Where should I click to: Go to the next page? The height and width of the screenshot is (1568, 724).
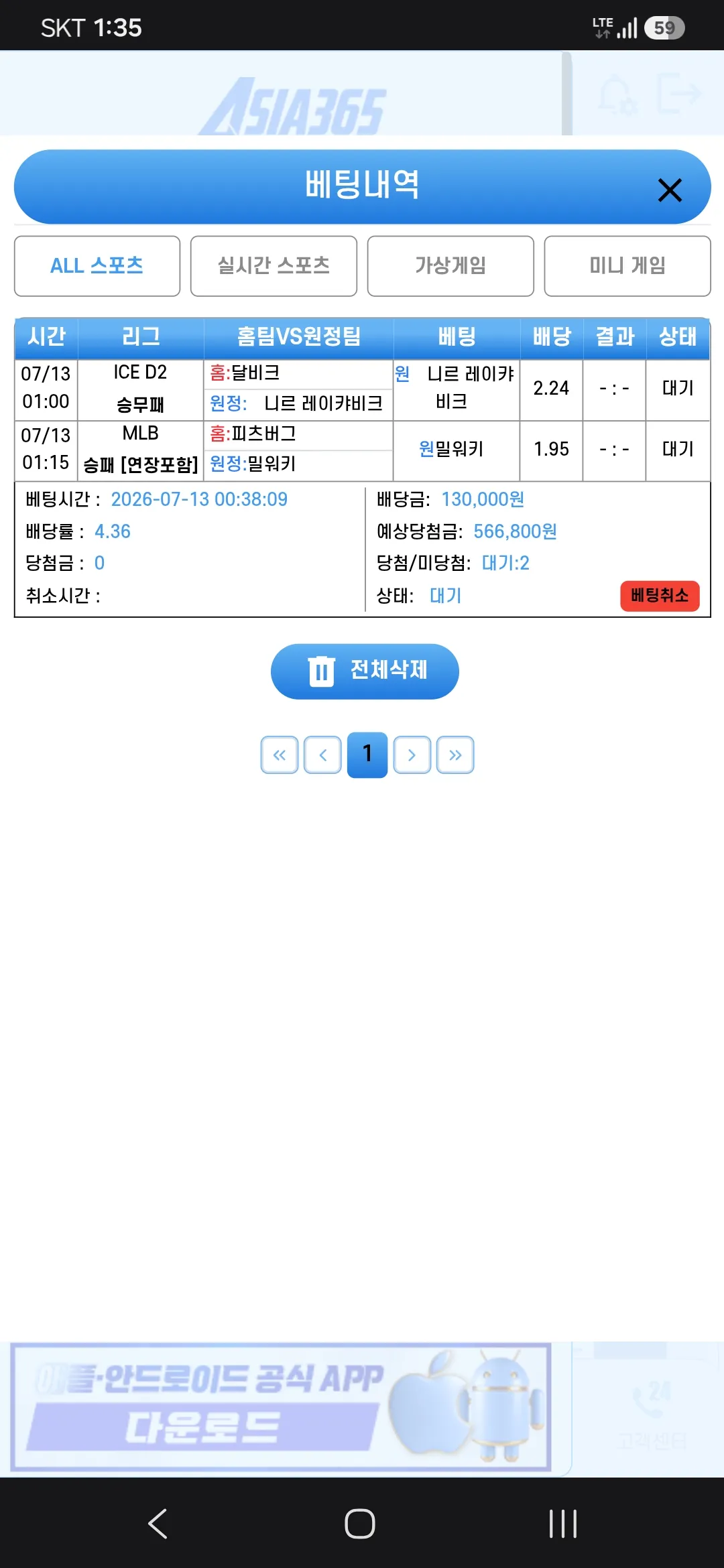tap(412, 755)
